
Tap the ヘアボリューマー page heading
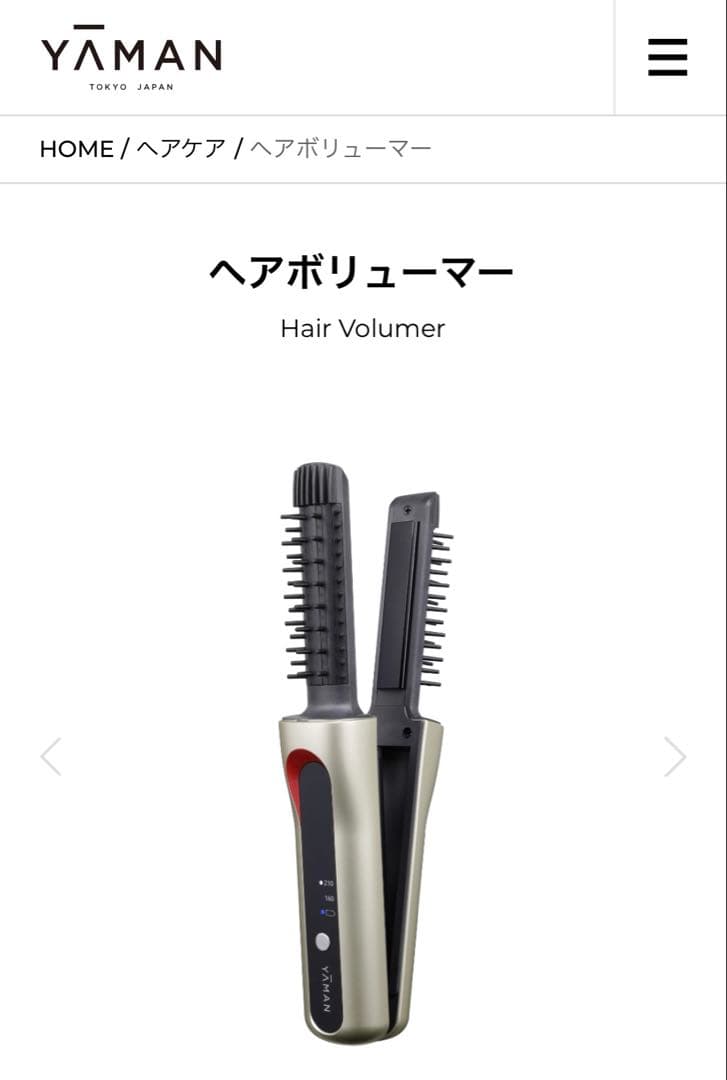click(x=363, y=268)
